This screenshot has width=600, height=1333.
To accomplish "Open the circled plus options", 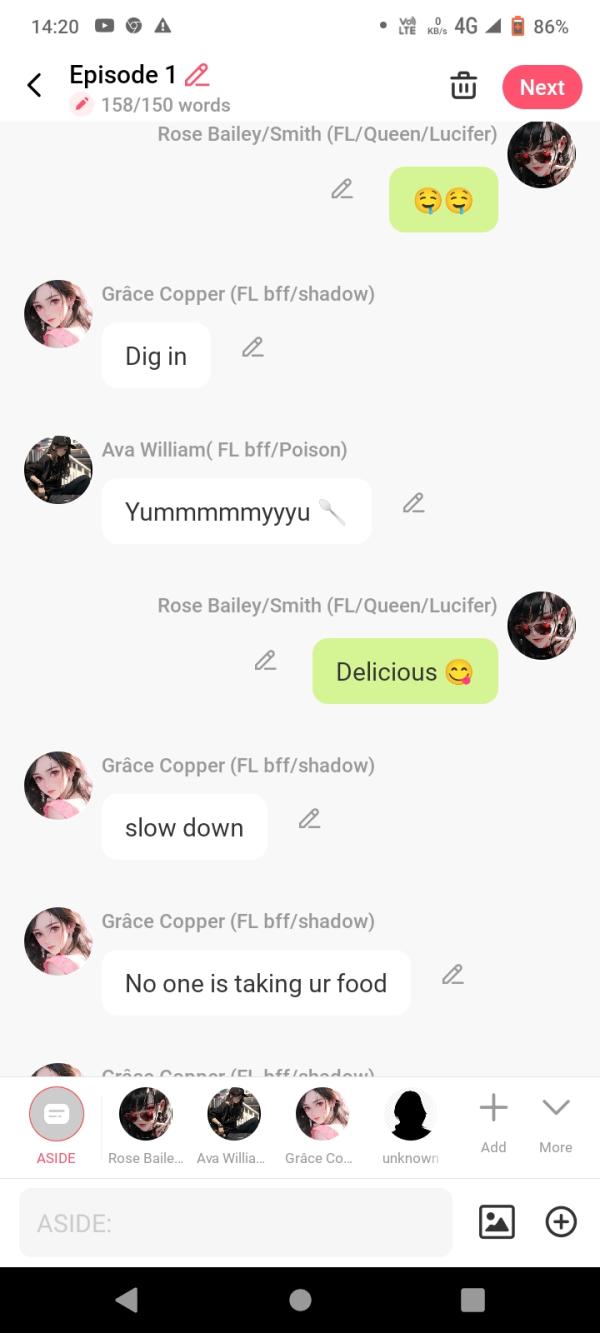I will click(561, 1222).
